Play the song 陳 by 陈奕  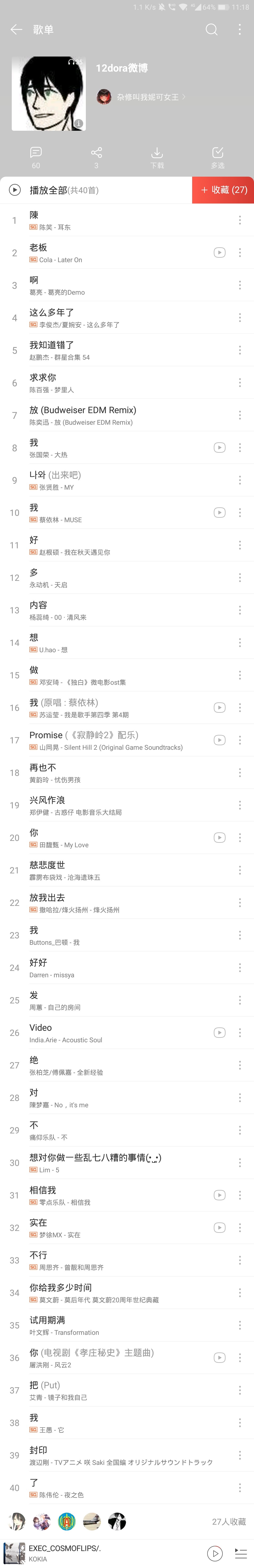click(91, 220)
